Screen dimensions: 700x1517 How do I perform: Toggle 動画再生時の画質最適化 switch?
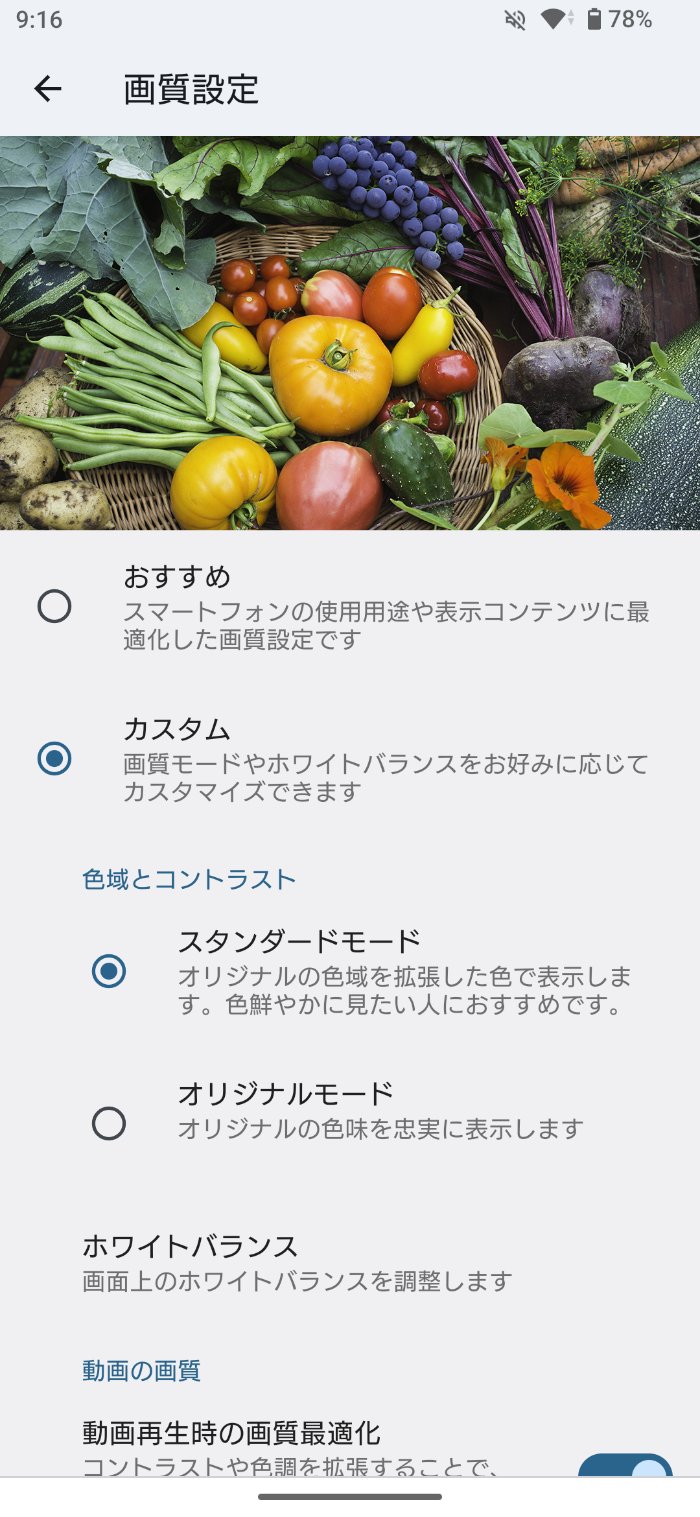click(x=625, y=1465)
